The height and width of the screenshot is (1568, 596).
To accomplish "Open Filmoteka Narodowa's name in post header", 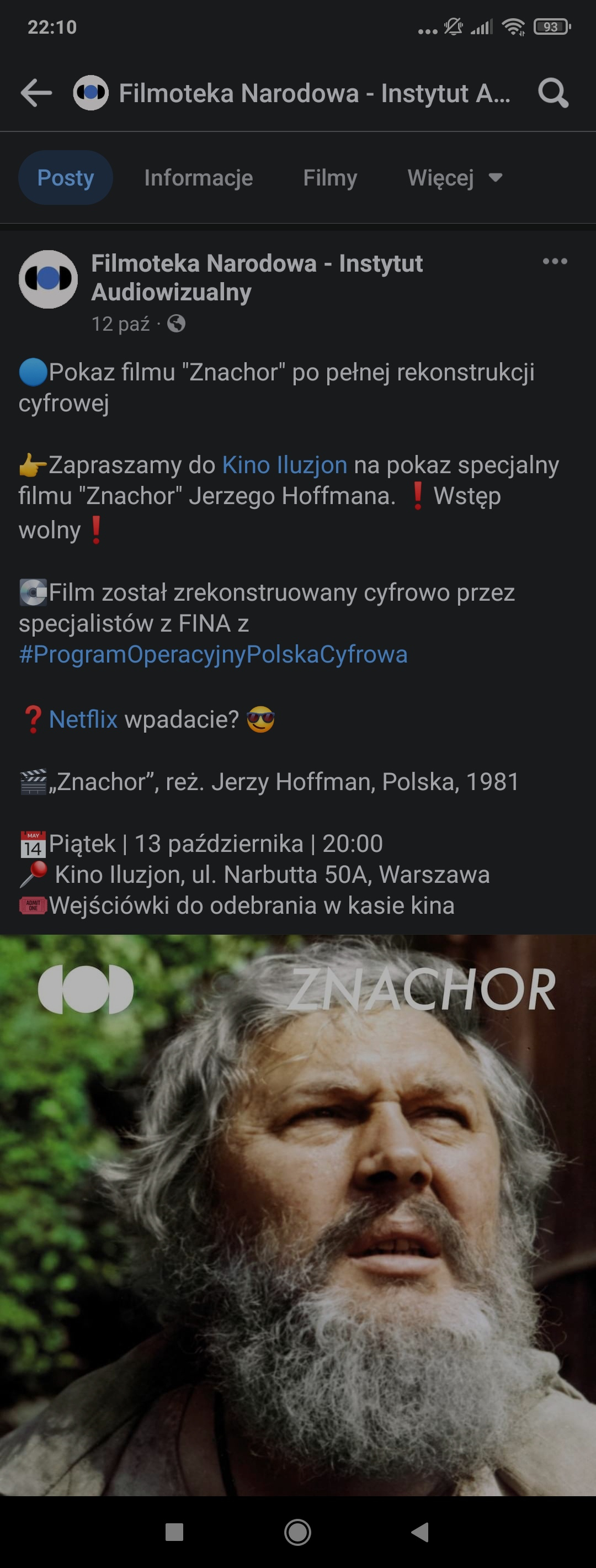I will click(x=257, y=278).
